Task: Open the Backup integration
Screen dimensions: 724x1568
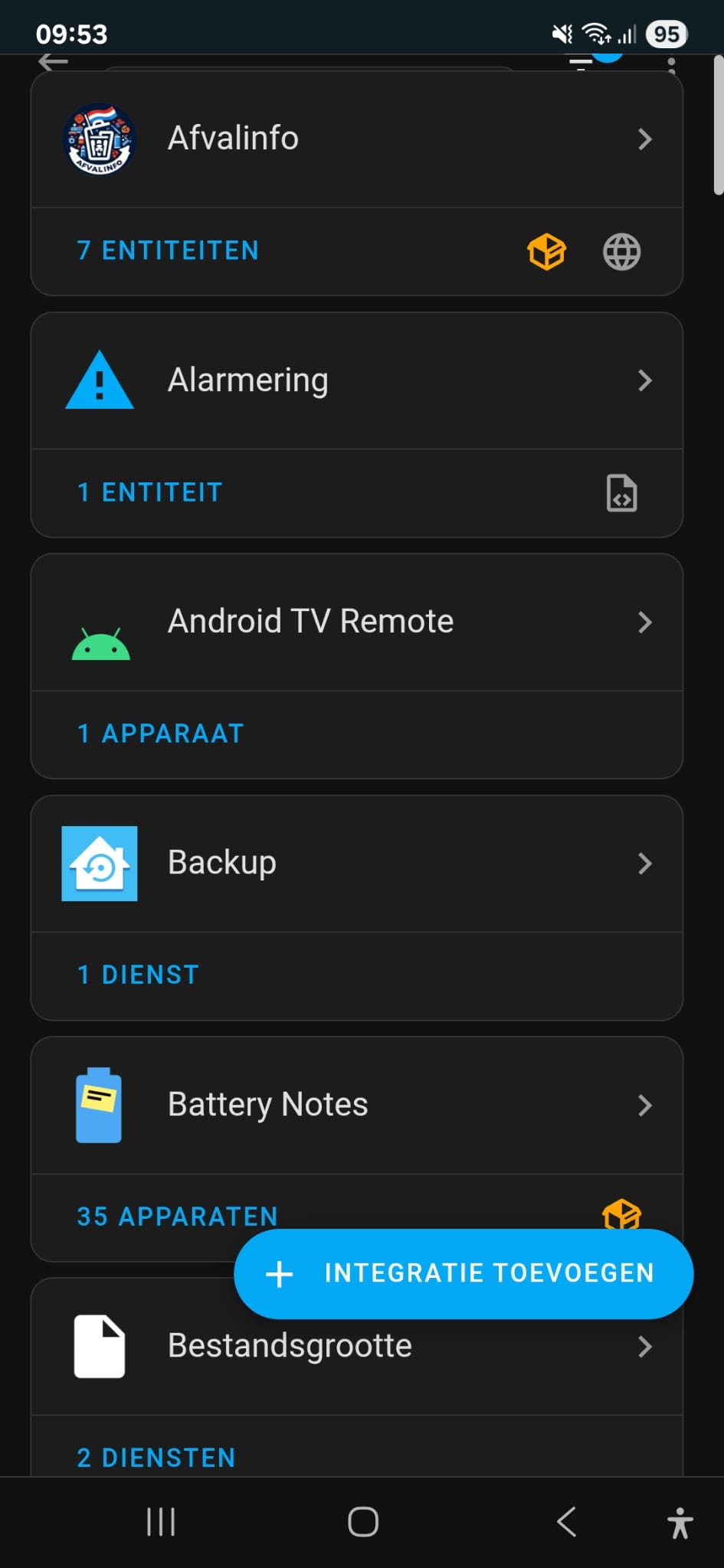Action: click(356, 864)
